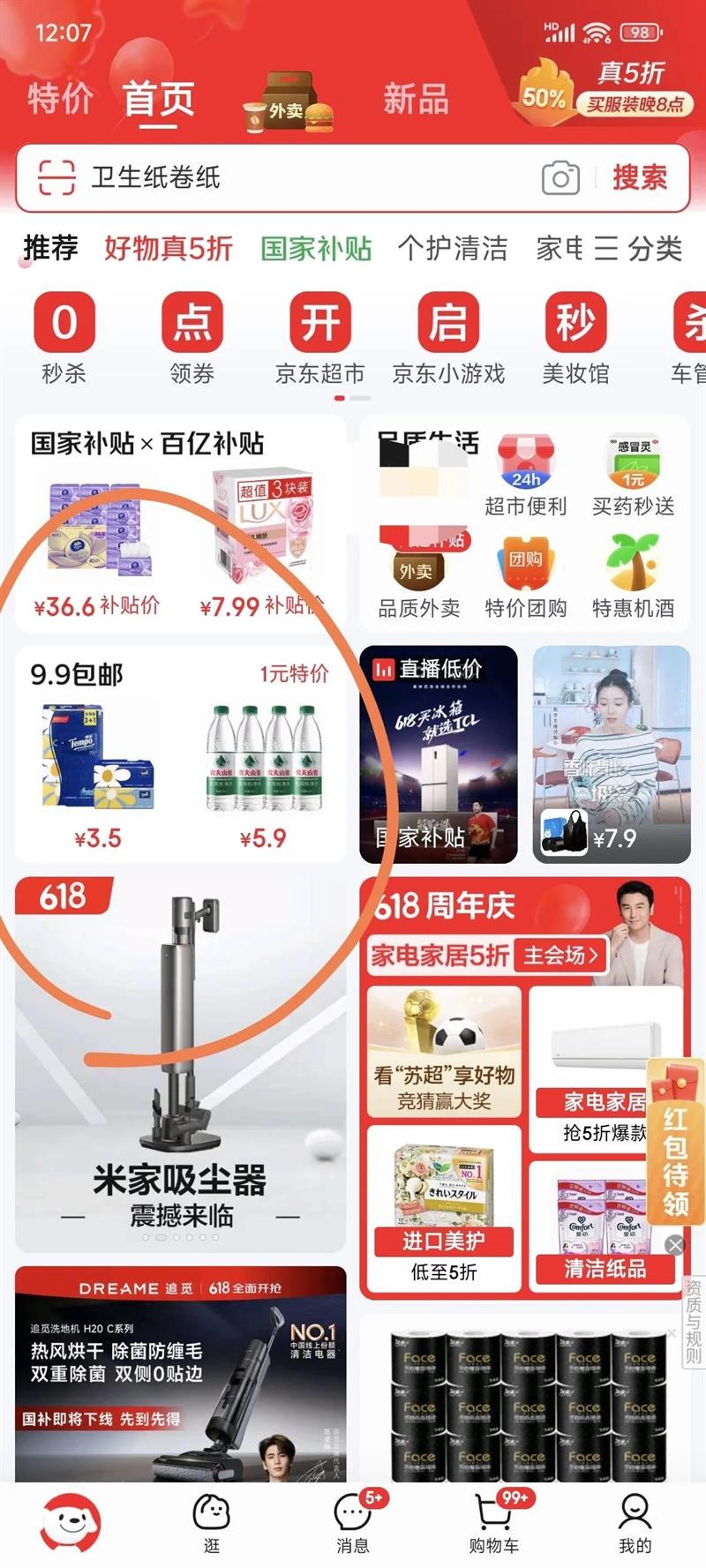Open the scan icon in search bar
The image size is (706, 1568).
56,177
